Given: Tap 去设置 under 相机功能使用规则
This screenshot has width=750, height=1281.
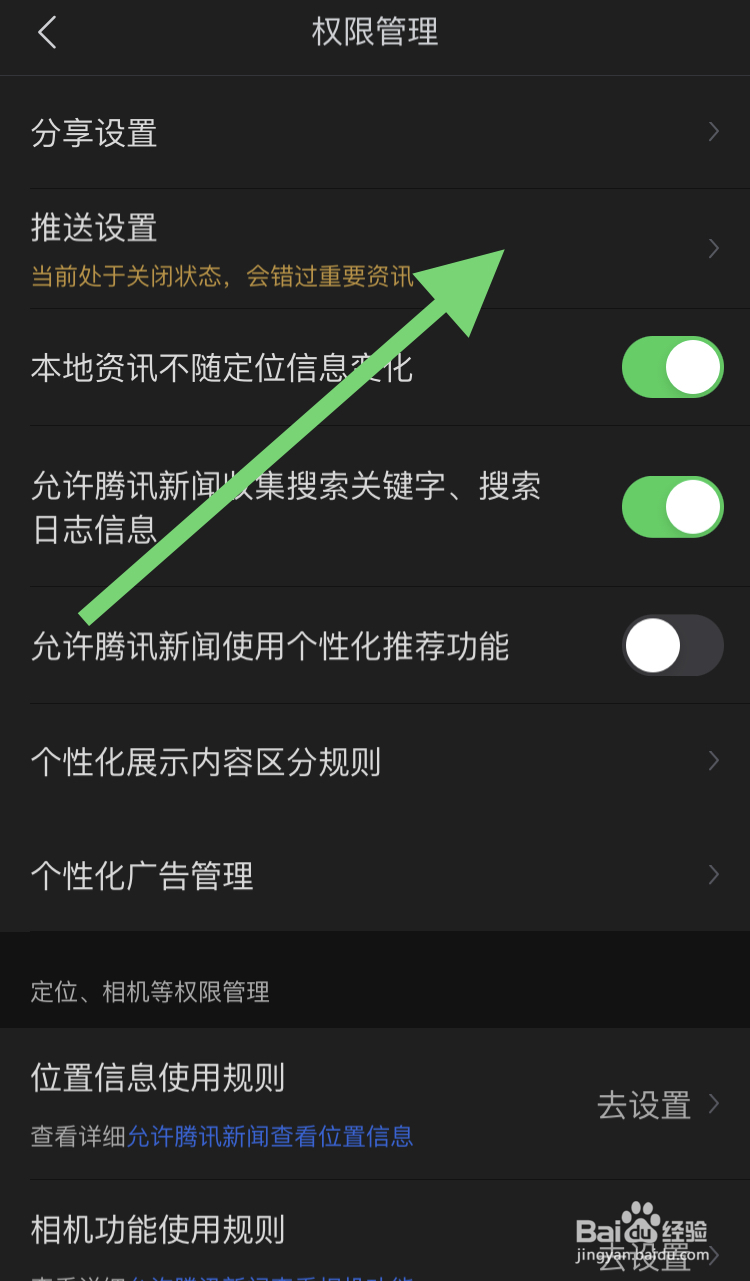Looking at the screenshot, I should (x=643, y=1258).
